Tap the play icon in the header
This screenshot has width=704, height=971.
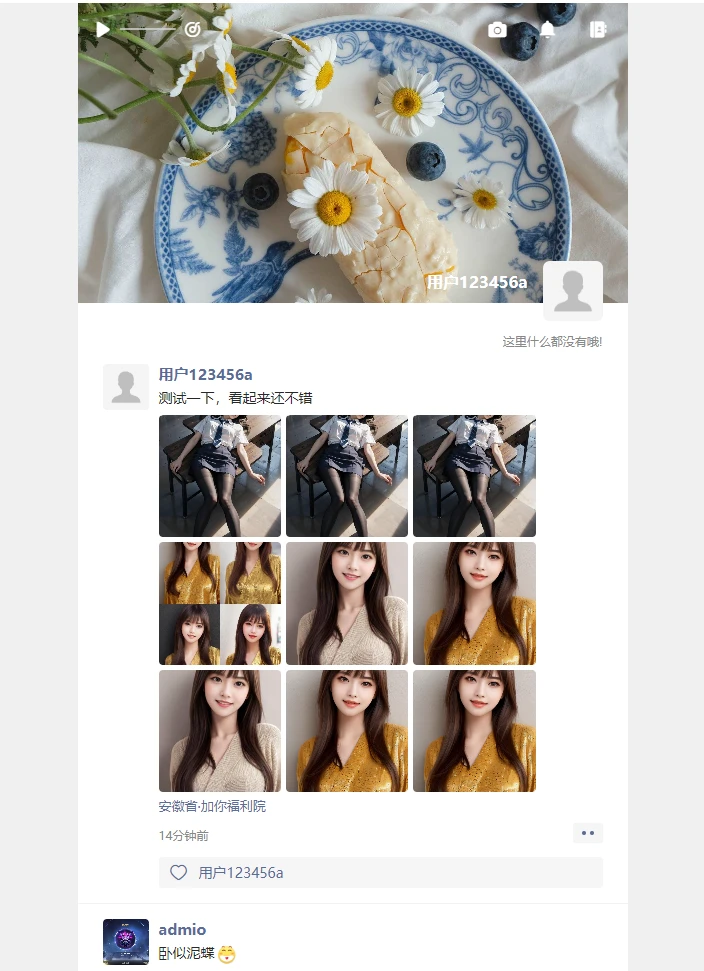tap(103, 30)
